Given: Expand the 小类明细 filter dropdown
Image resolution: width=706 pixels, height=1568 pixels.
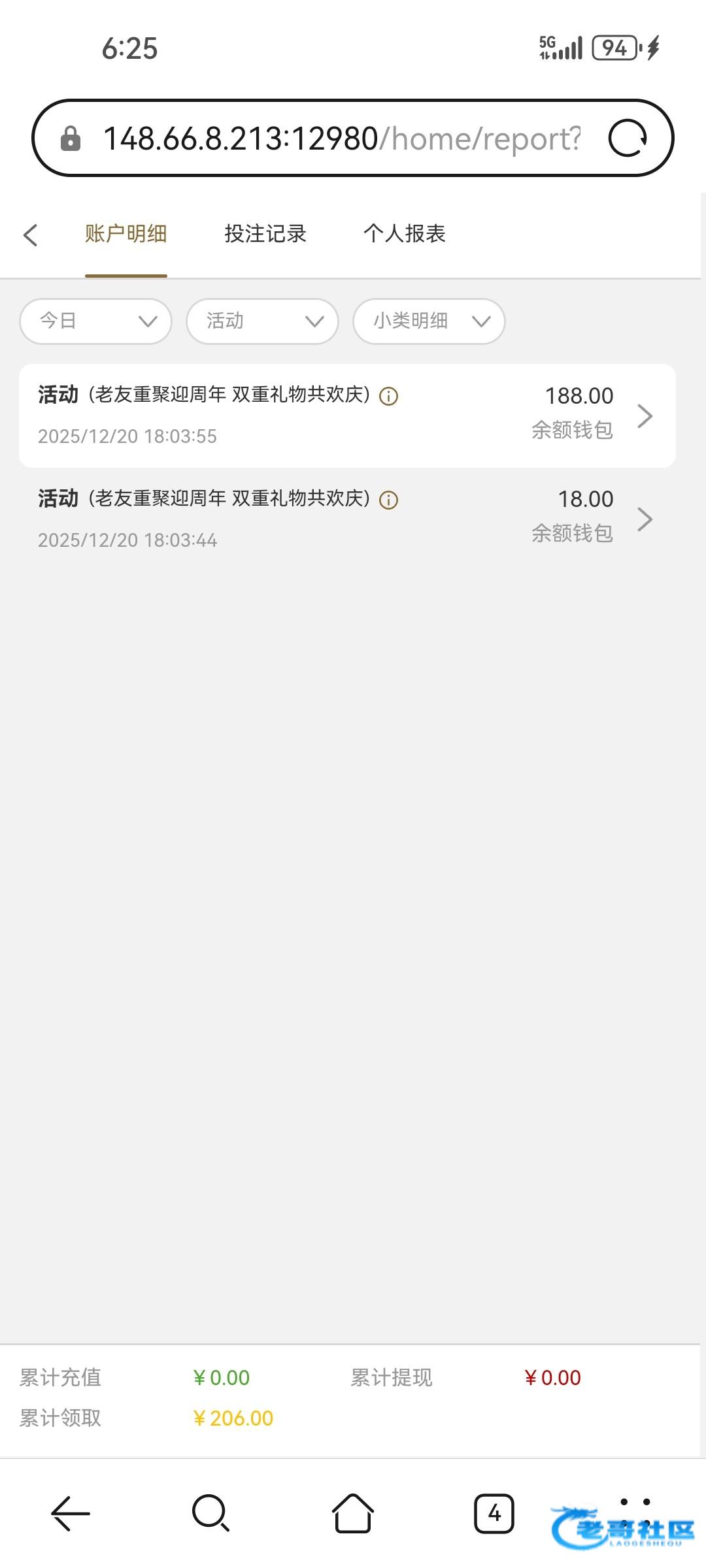Looking at the screenshot, I should [x=429, y=321].
